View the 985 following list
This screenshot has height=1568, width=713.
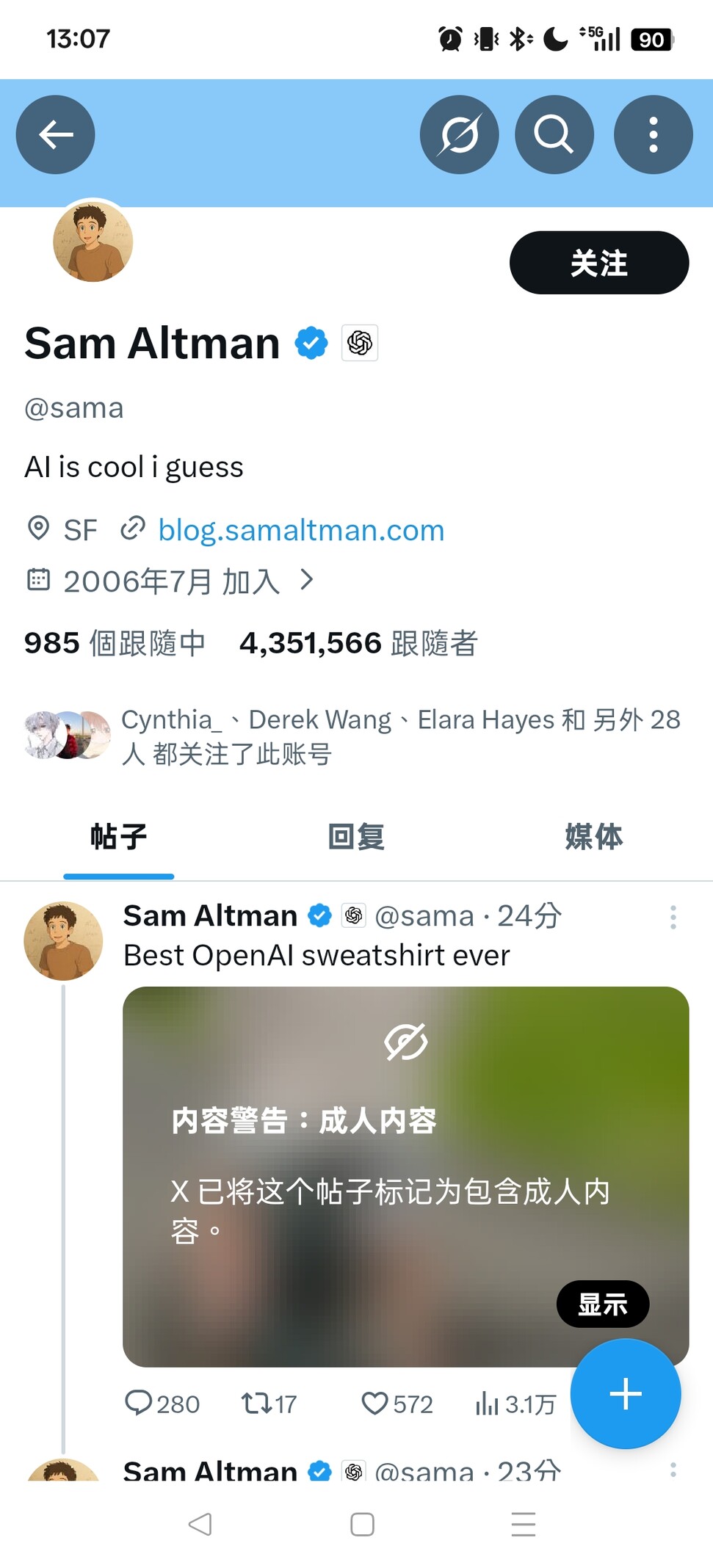tap(115, 643)
